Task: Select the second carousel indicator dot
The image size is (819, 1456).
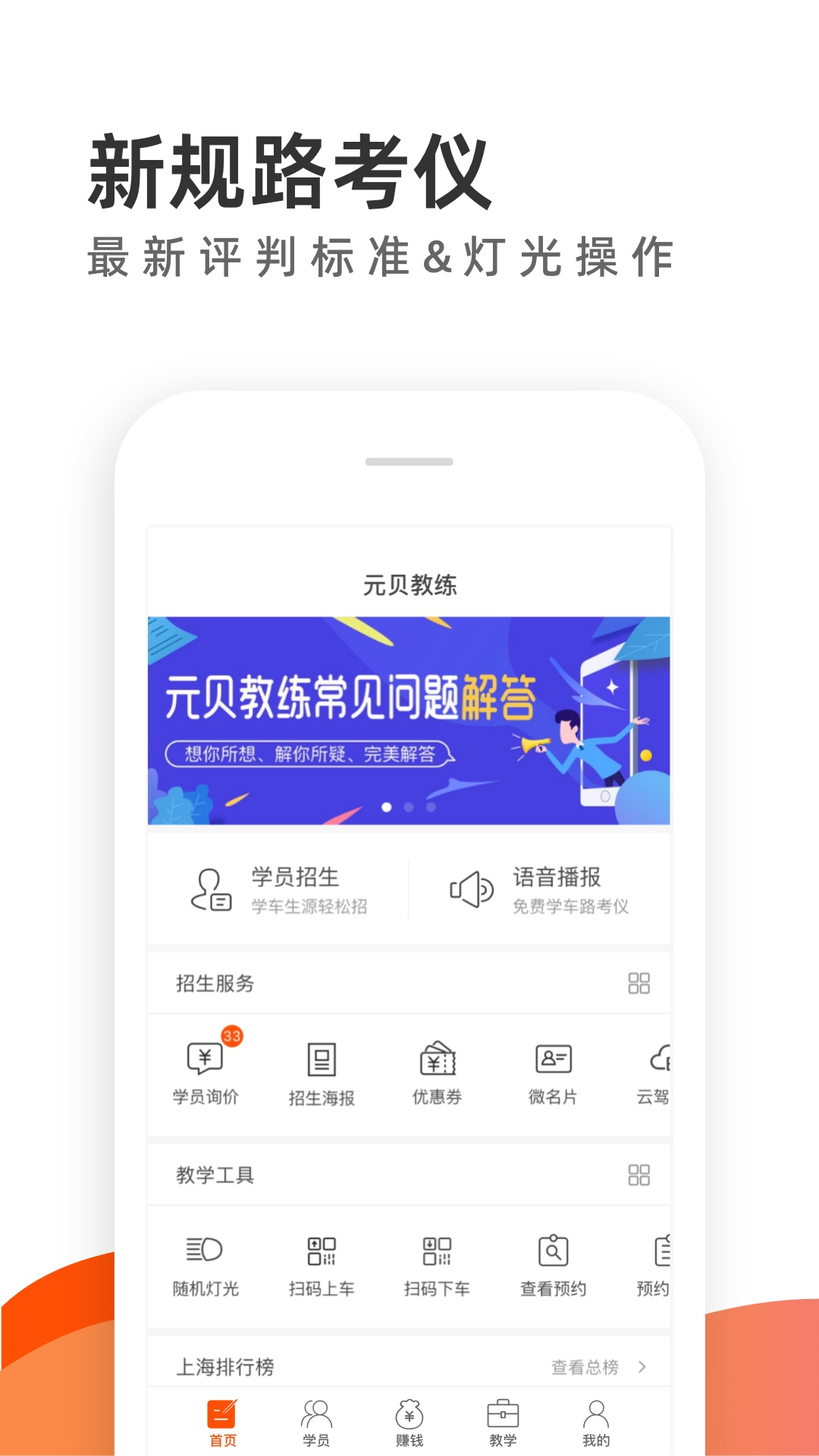Action: point(408,808)
